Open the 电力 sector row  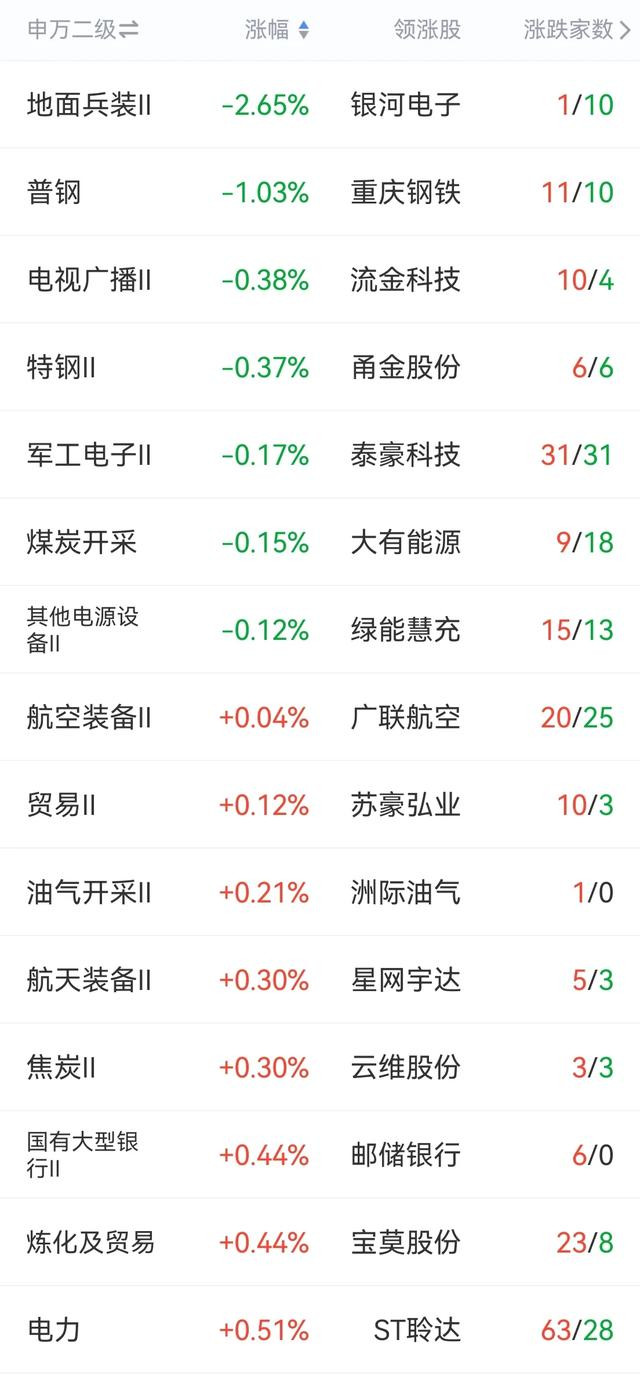pyautogui.click(x=320, y=1330)
